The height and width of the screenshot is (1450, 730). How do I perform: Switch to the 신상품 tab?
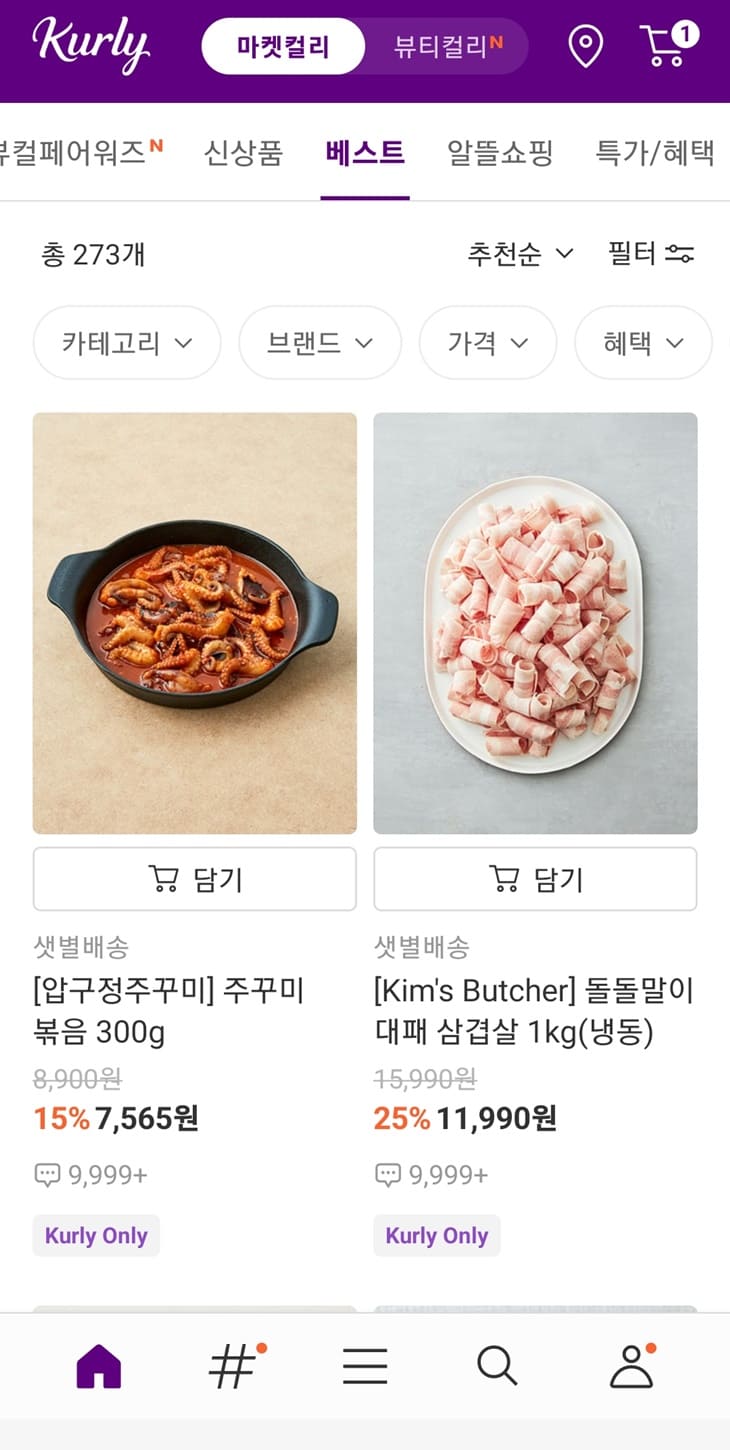coord(243,152)
